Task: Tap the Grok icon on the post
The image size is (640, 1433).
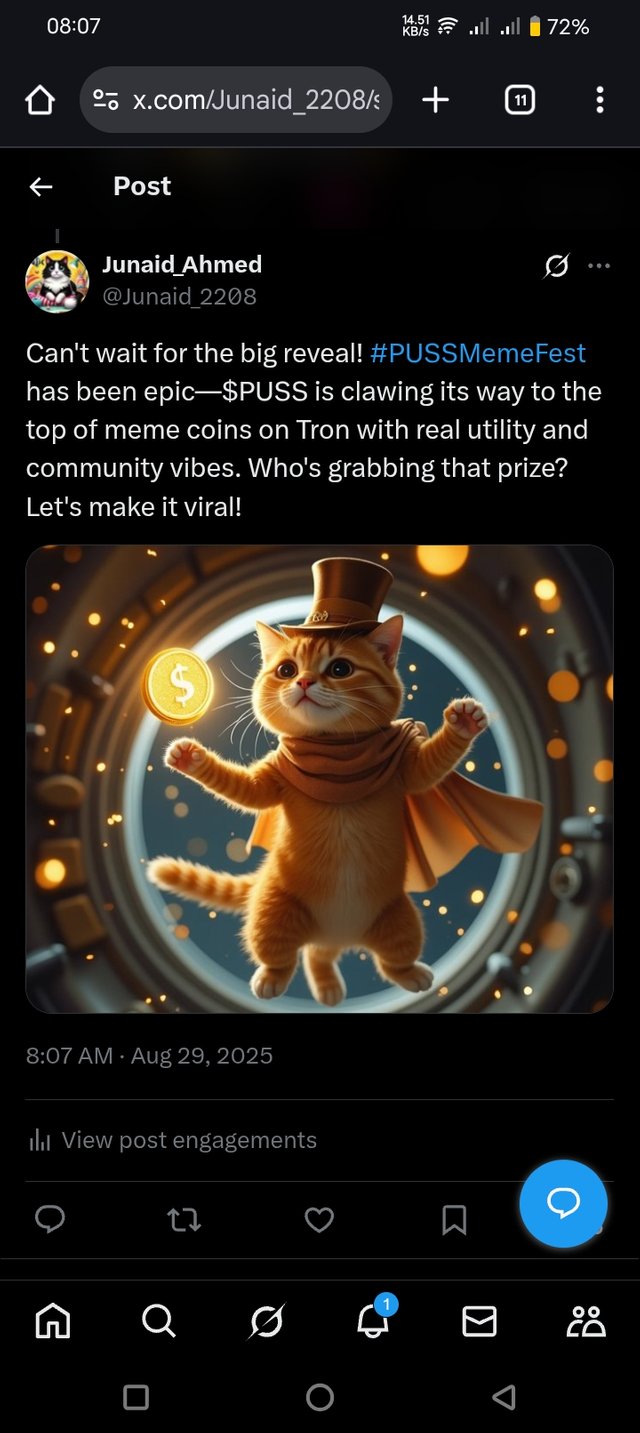Action: tap(556, 266)
